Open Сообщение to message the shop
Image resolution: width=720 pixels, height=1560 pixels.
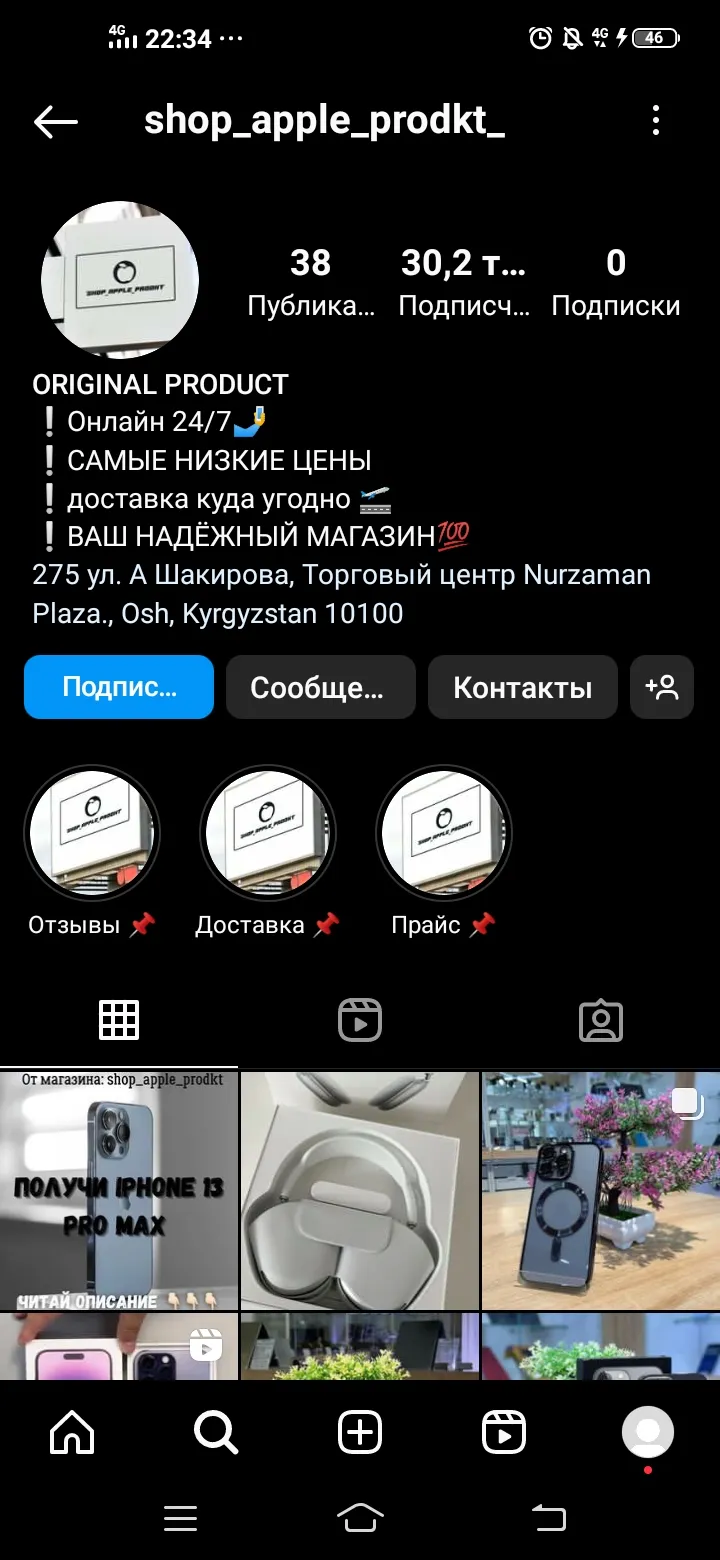(x=320, y=687)
